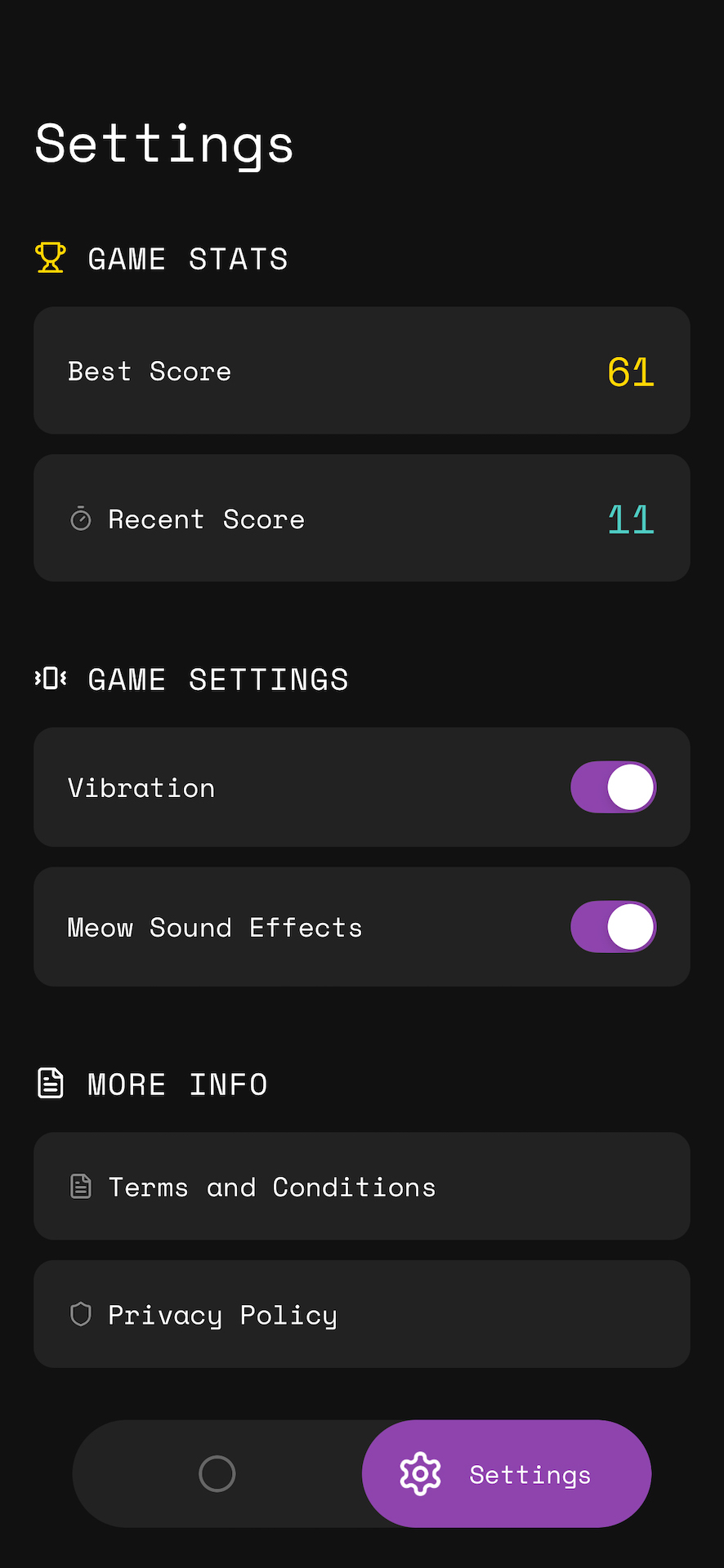Image resolution: width=724 pixels, height=1568 pixels.
Task: Switch to the Settings tab
Action: 506,1474
